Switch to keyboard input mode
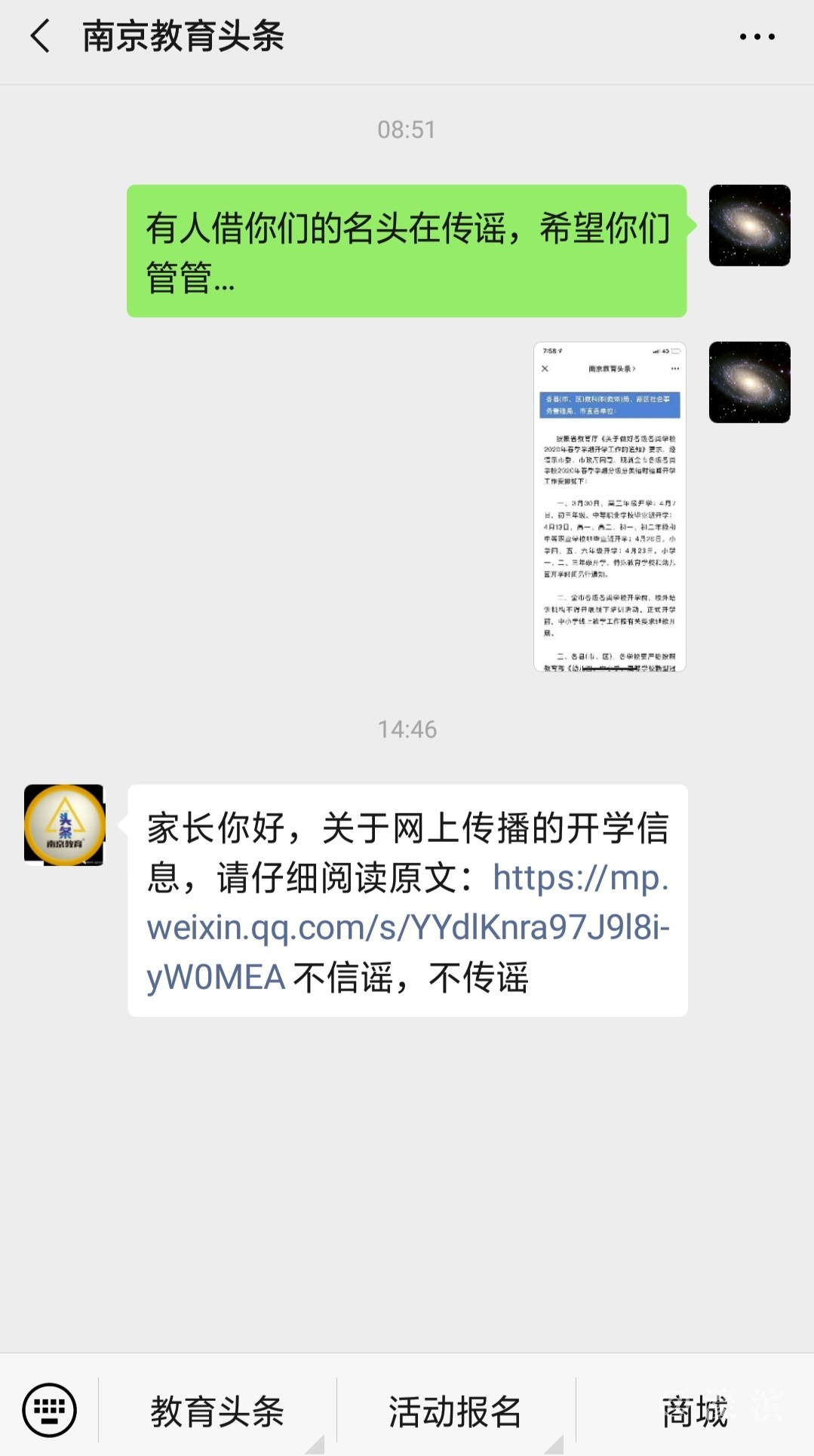Image resolution: width=814 pixels, height=1456 pixels. (x=50, y=1410)
